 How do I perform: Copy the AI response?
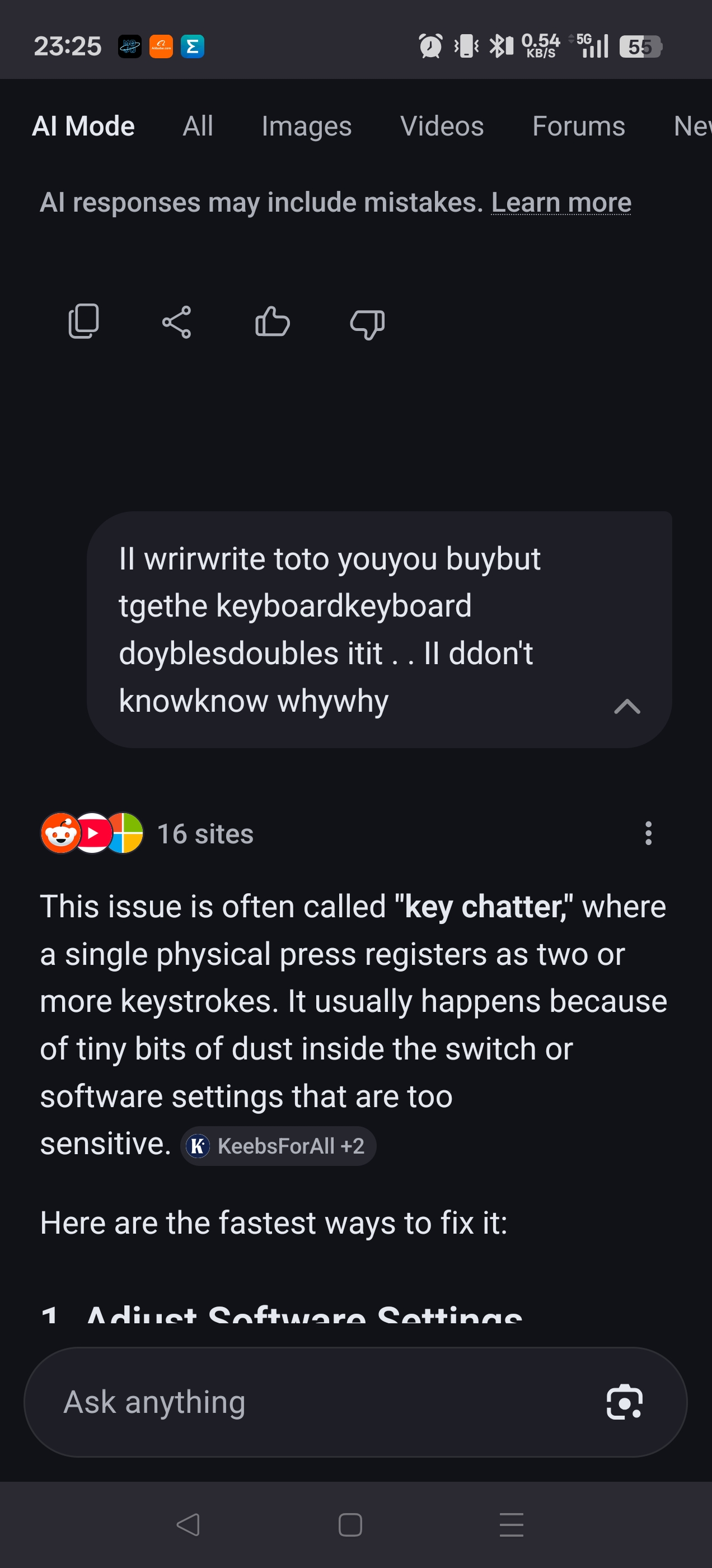[83, 321]
